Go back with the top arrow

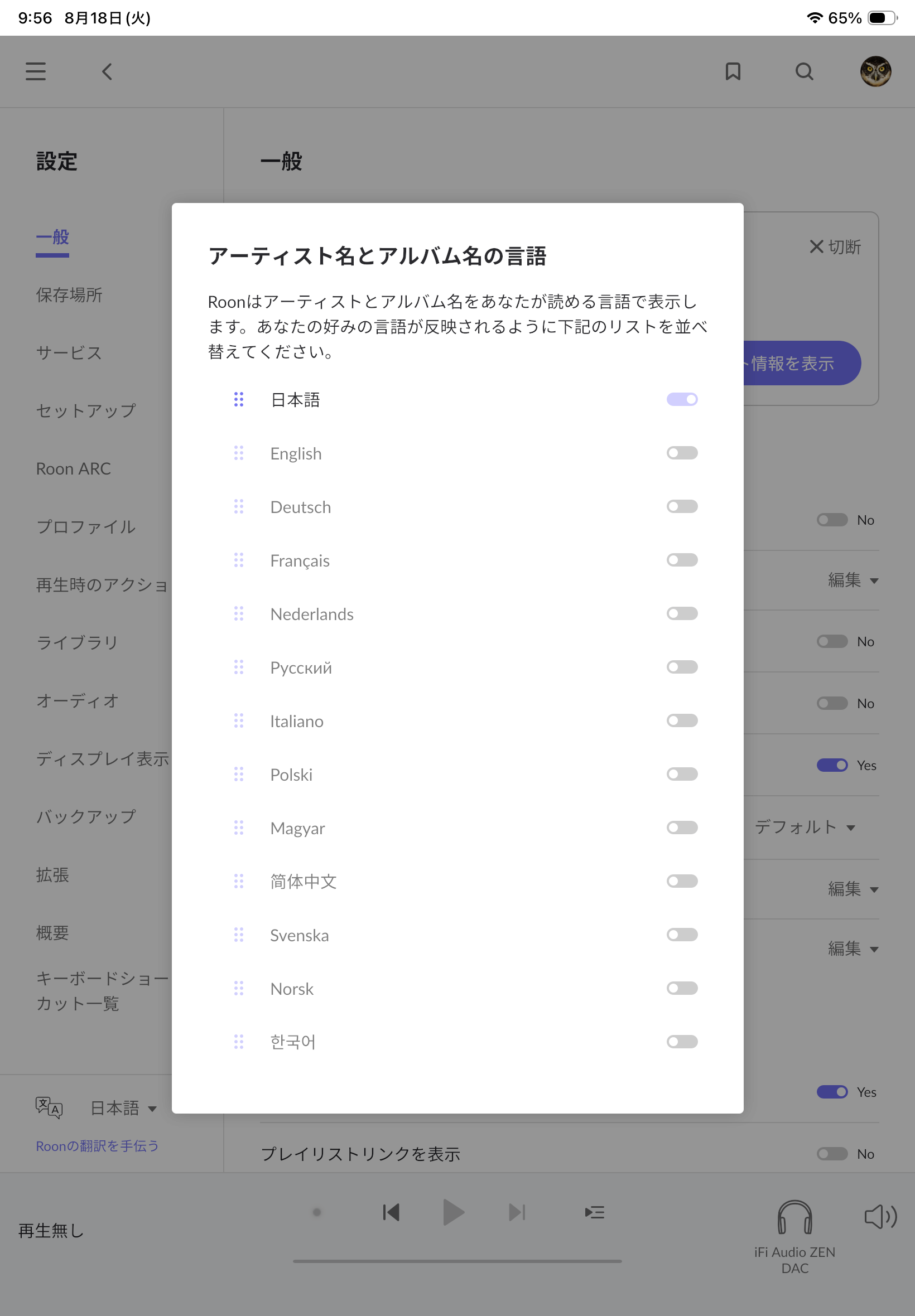[107, 71]
